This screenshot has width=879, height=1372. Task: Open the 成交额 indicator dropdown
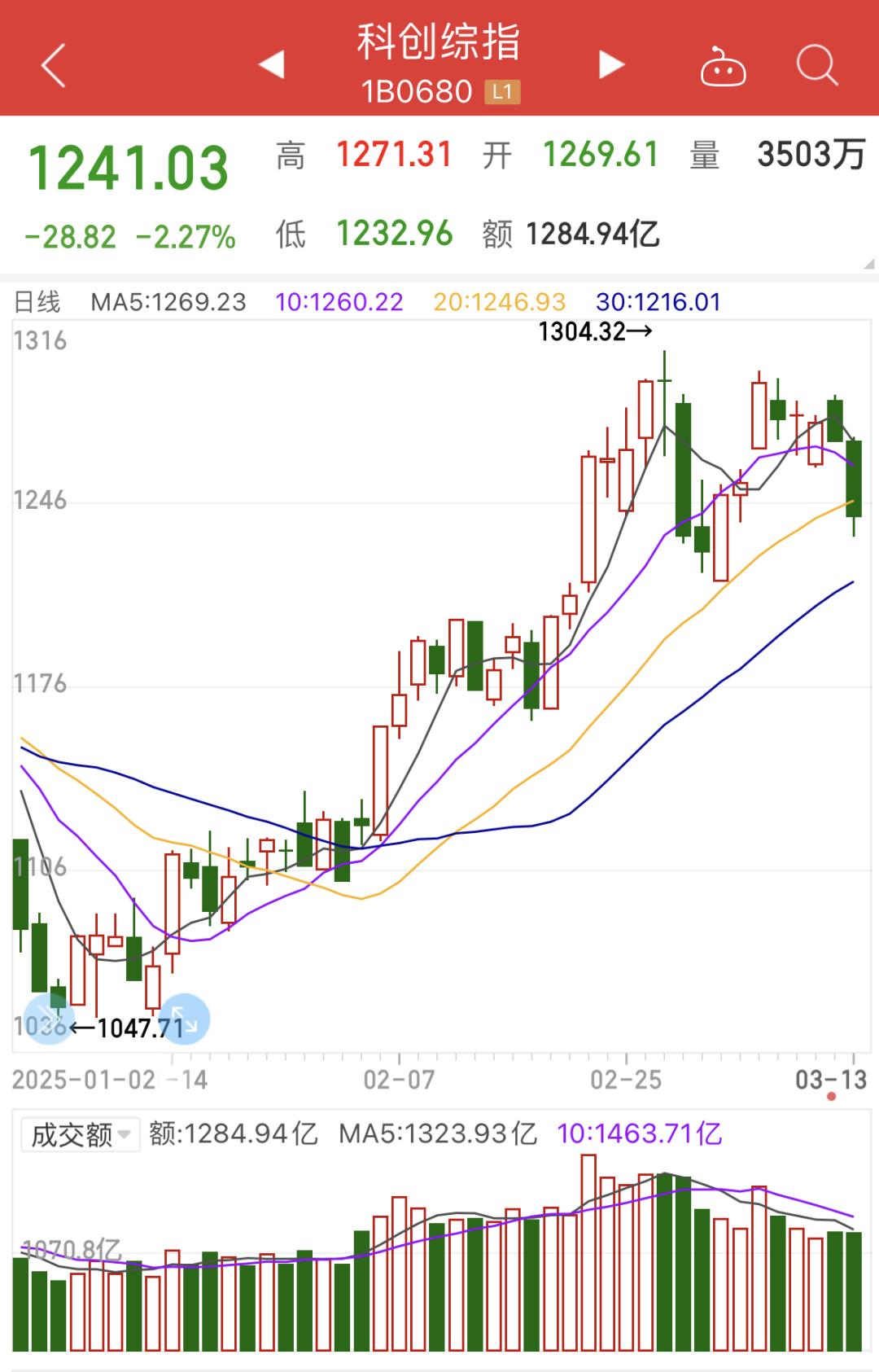pos(81,1134)
